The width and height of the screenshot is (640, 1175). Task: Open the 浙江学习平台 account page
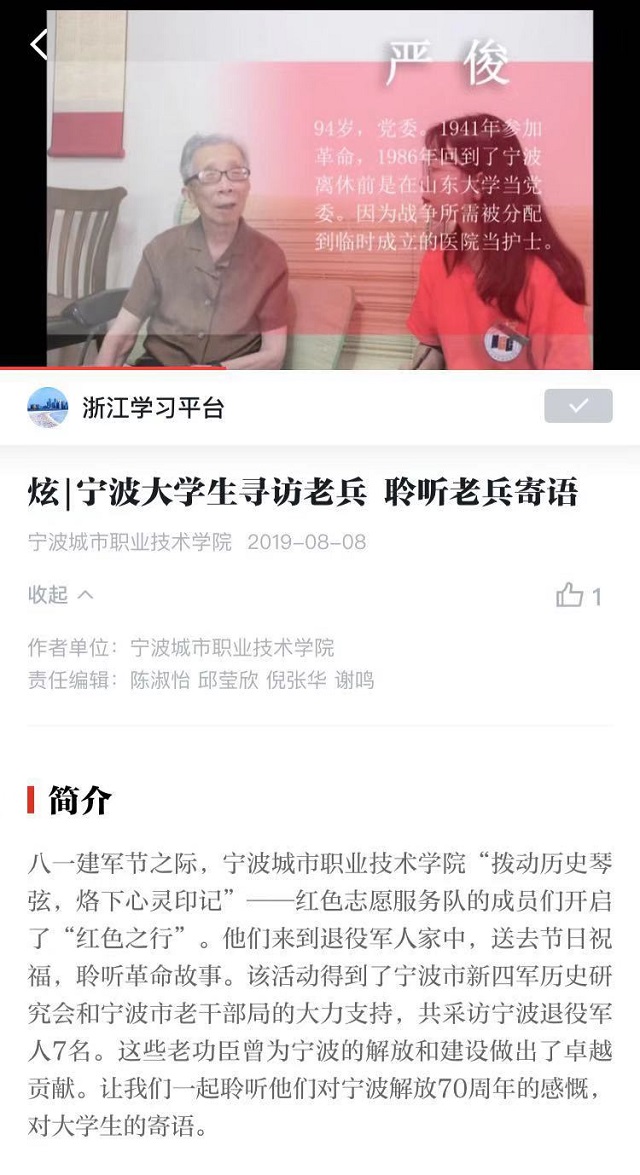click(152, 407)
